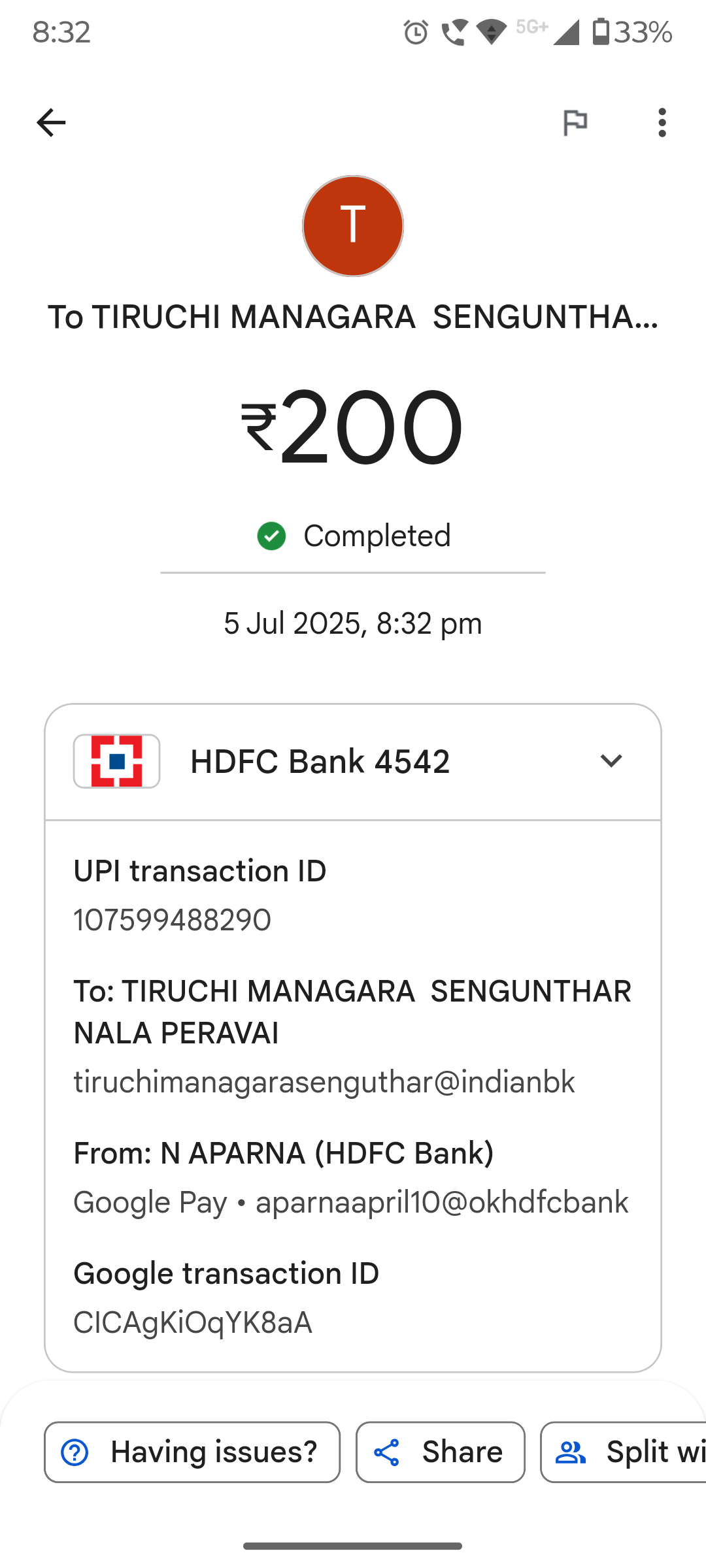706x1568 pixels.
Task: Expand the HDFC Bank 4542 account details
Action: click(x=611, y=761)
